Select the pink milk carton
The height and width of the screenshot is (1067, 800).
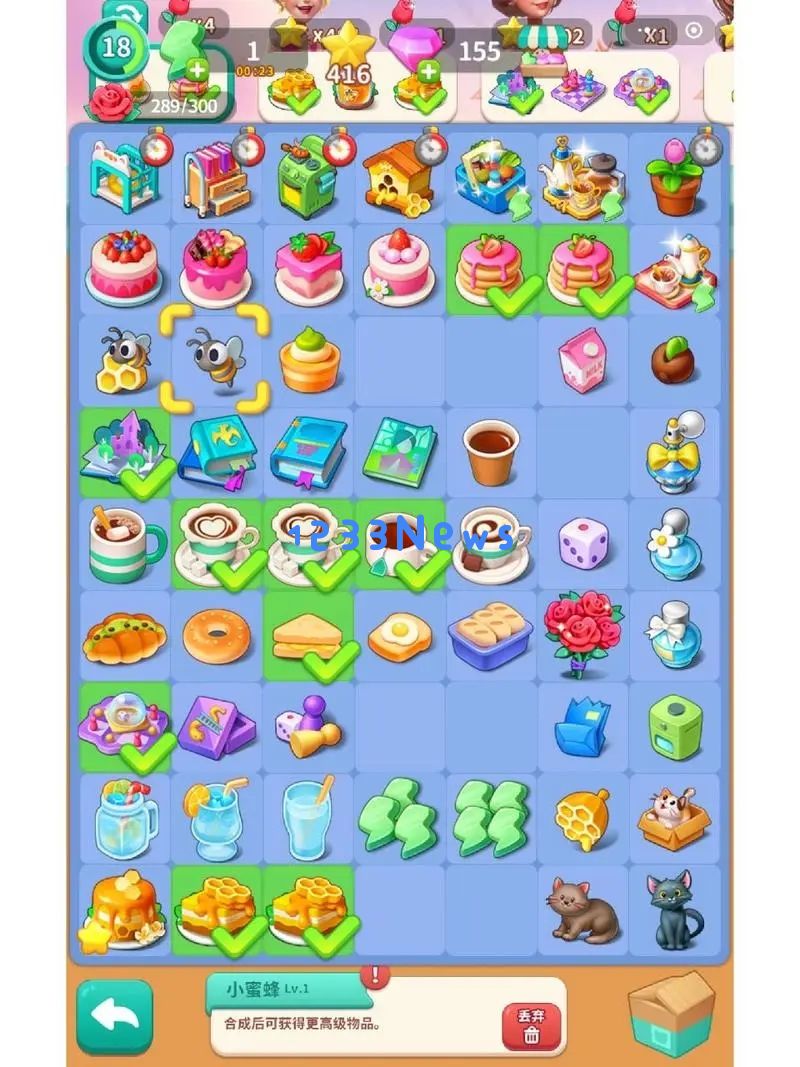click(581, 362)
